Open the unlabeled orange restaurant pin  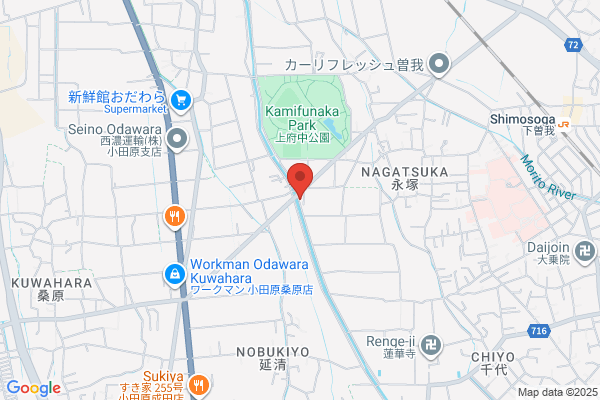[x=175, y=217]
